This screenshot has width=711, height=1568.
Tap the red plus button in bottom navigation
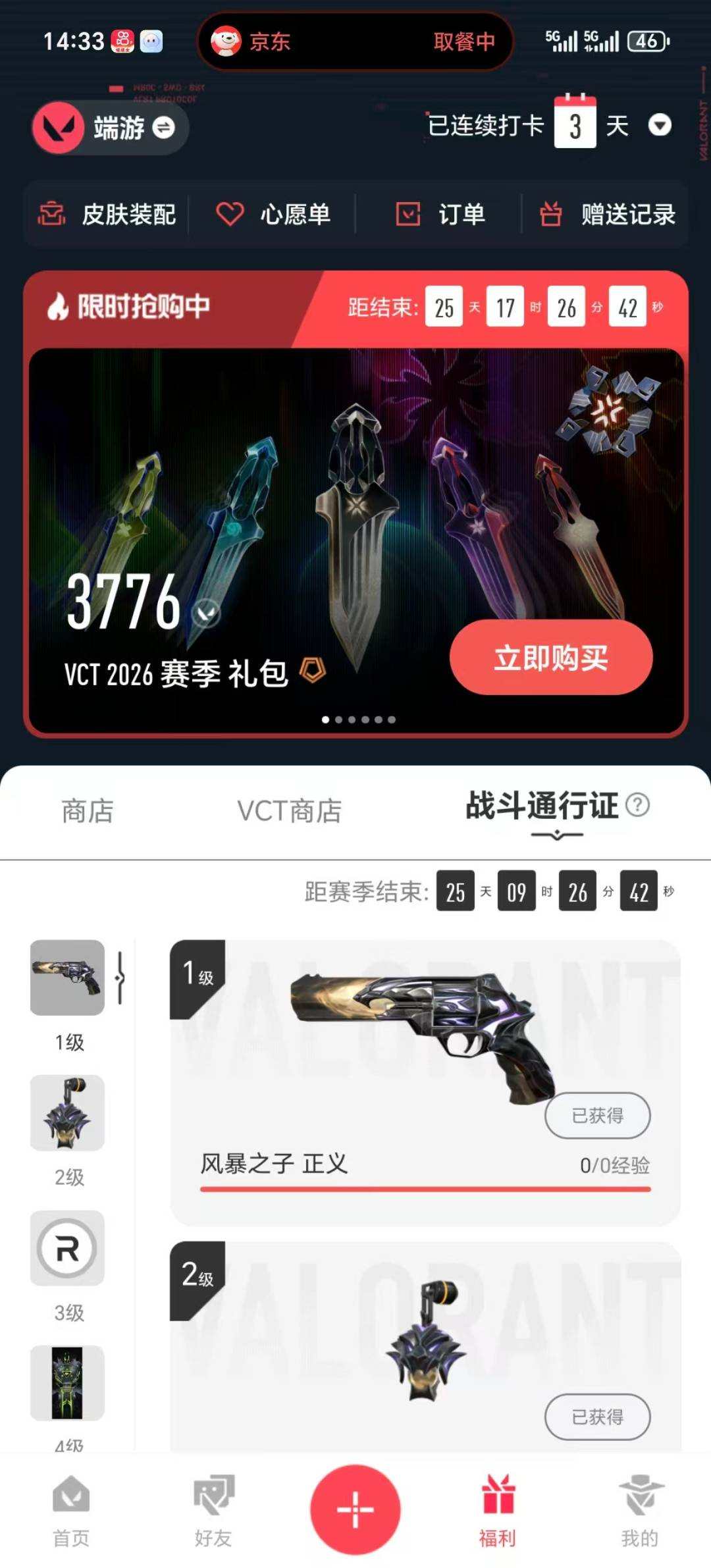[x=355, y=1511]
